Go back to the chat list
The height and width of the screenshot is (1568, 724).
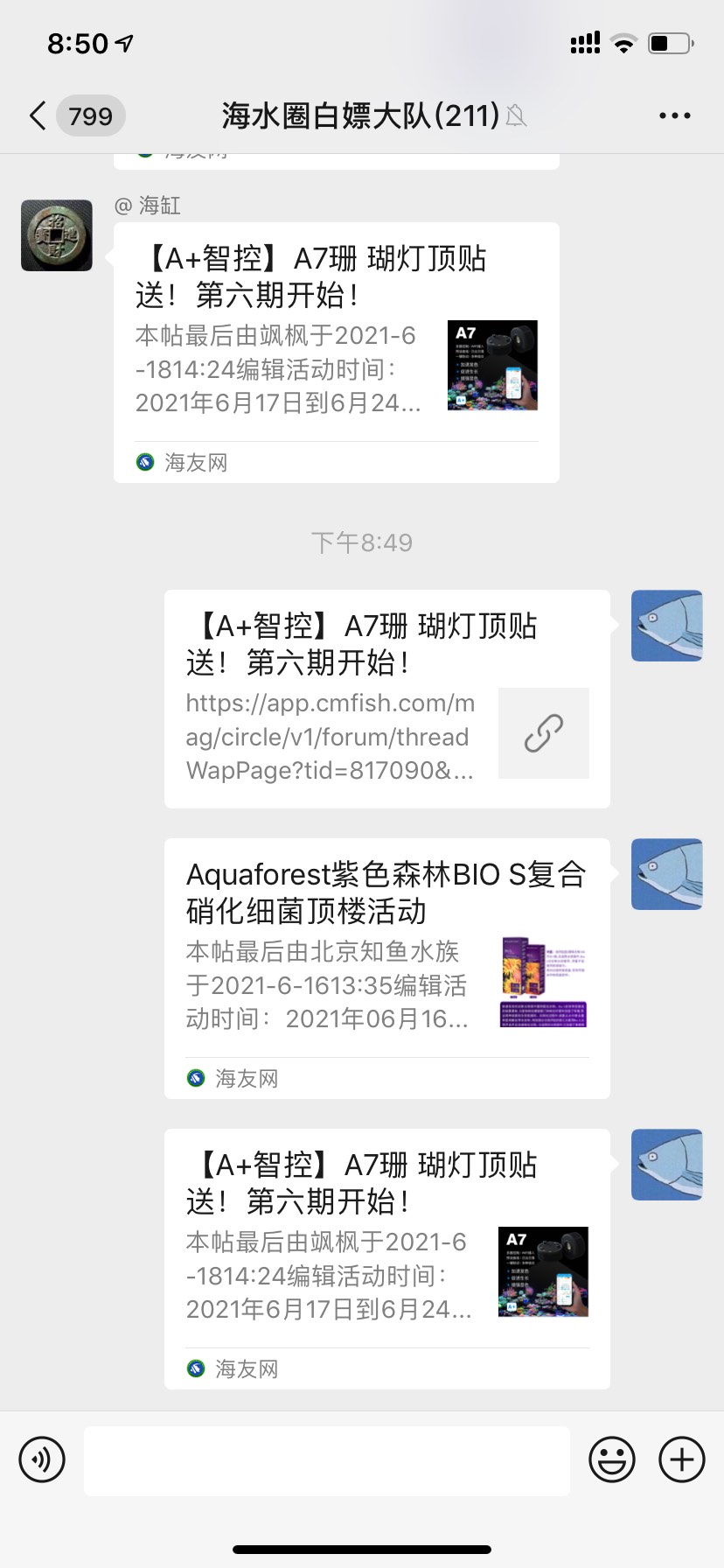point(38,115)
